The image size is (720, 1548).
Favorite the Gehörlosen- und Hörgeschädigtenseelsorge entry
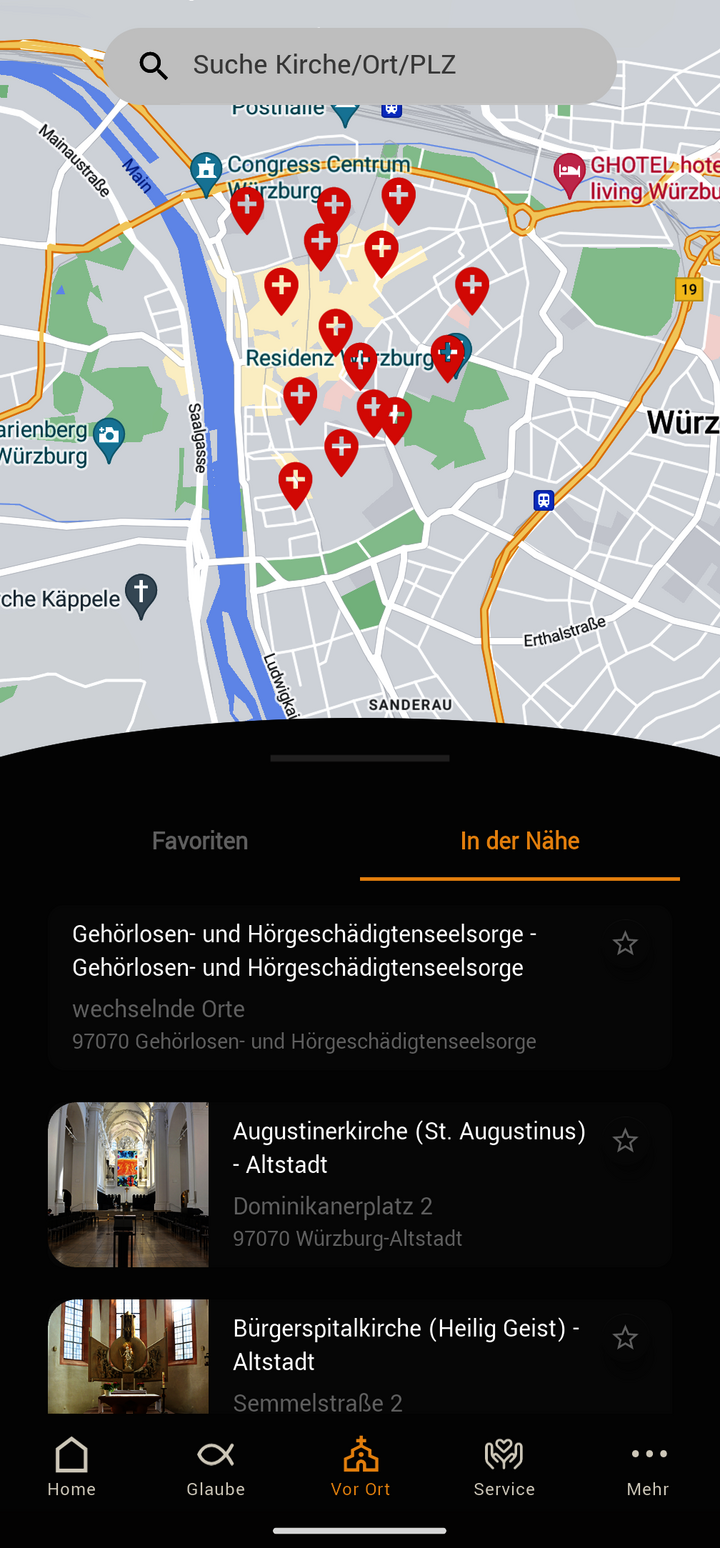(x=625, y=944)
